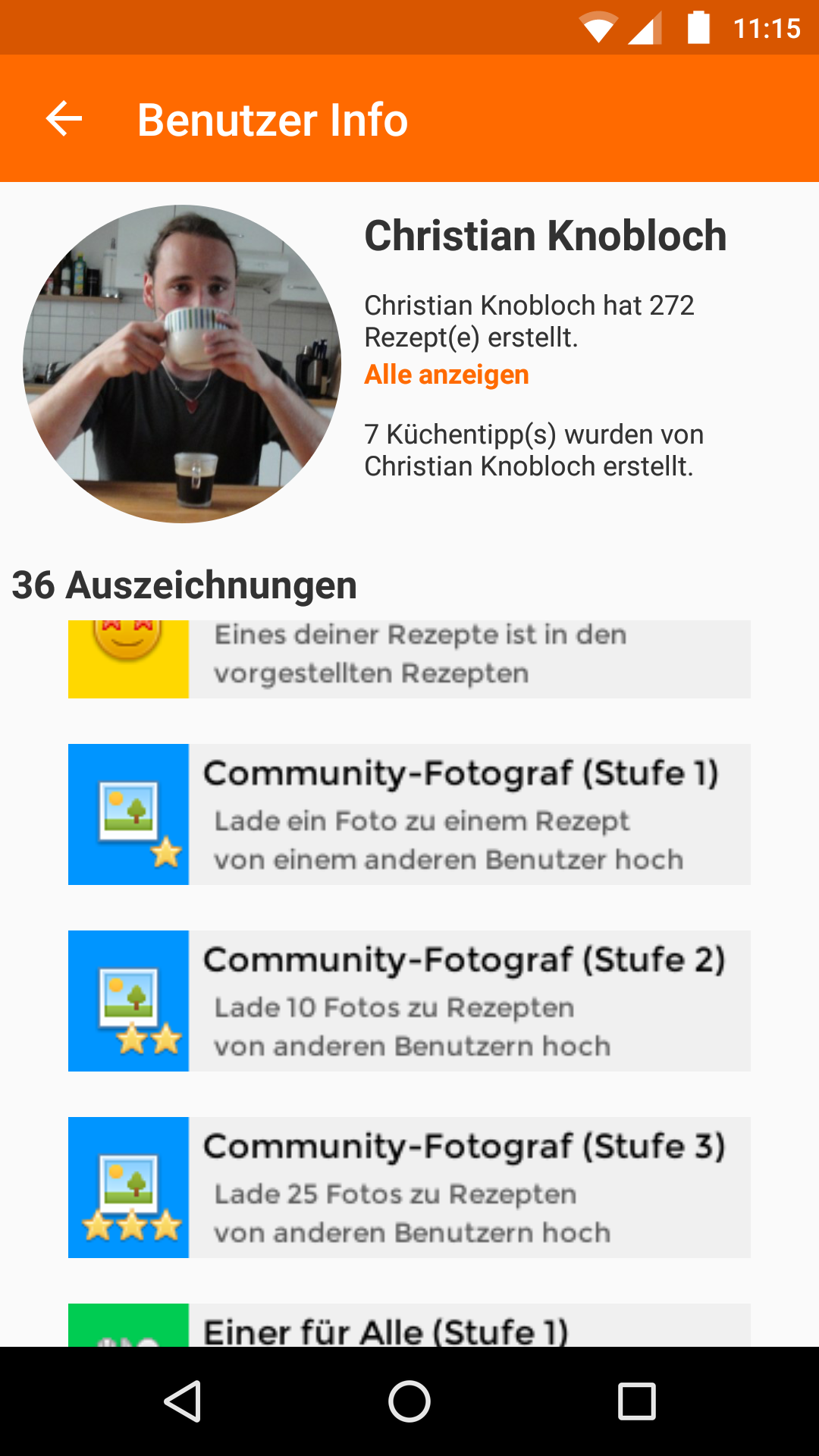The image size is (819, 1456).
Task: Select the Community-Fotograf (Stufe 3) award
Action: tap(409, 1187)
